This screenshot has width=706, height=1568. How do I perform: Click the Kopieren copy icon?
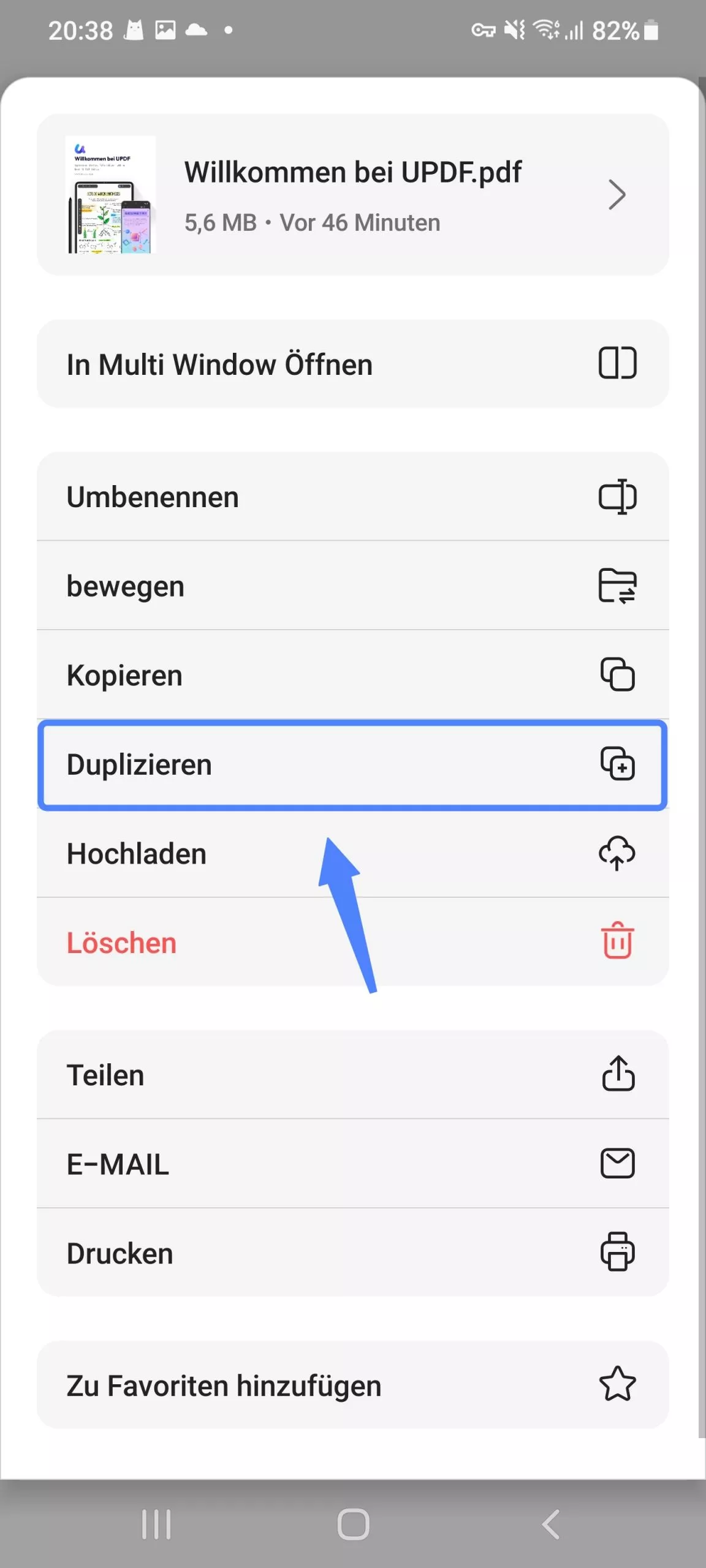618,675
